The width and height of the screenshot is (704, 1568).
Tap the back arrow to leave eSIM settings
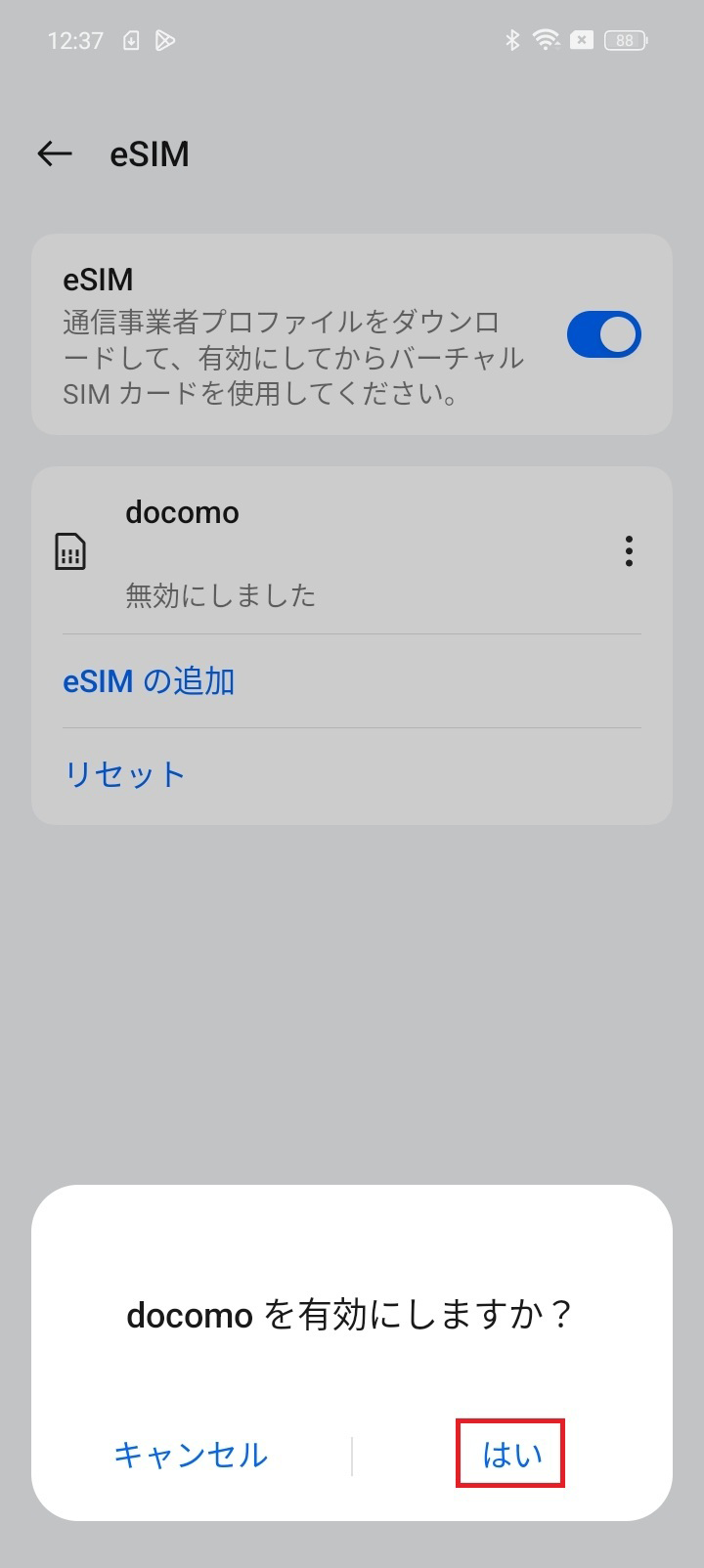click(55, 153)
